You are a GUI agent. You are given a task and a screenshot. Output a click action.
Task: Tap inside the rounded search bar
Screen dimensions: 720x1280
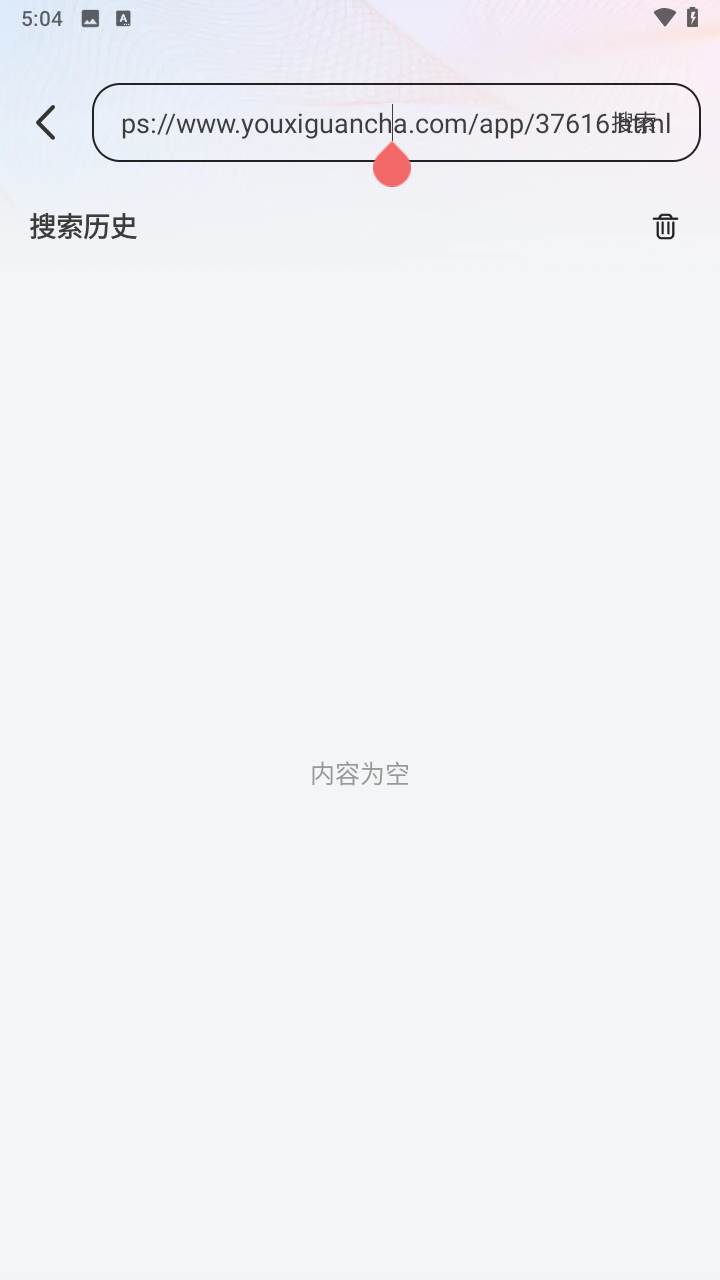(x=395, y=122)
